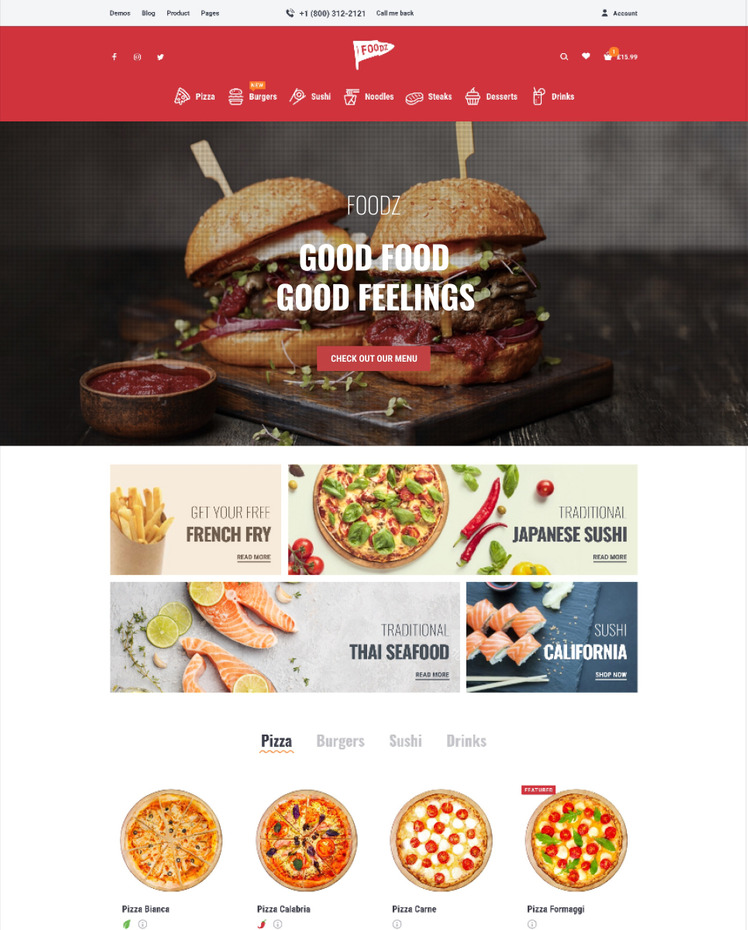This screenshot has width=748, height=930.
Task: Switch to the Burgers product tab
Action: point(340,741)
